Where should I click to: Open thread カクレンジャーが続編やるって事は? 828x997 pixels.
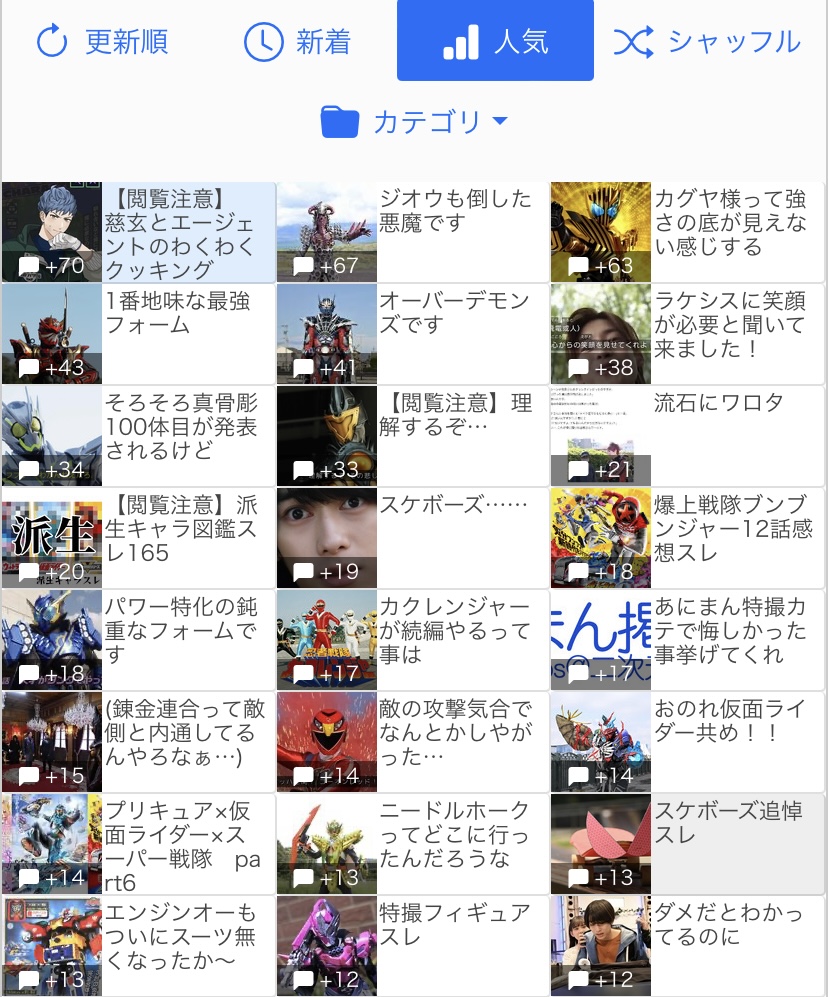[413, 640]
